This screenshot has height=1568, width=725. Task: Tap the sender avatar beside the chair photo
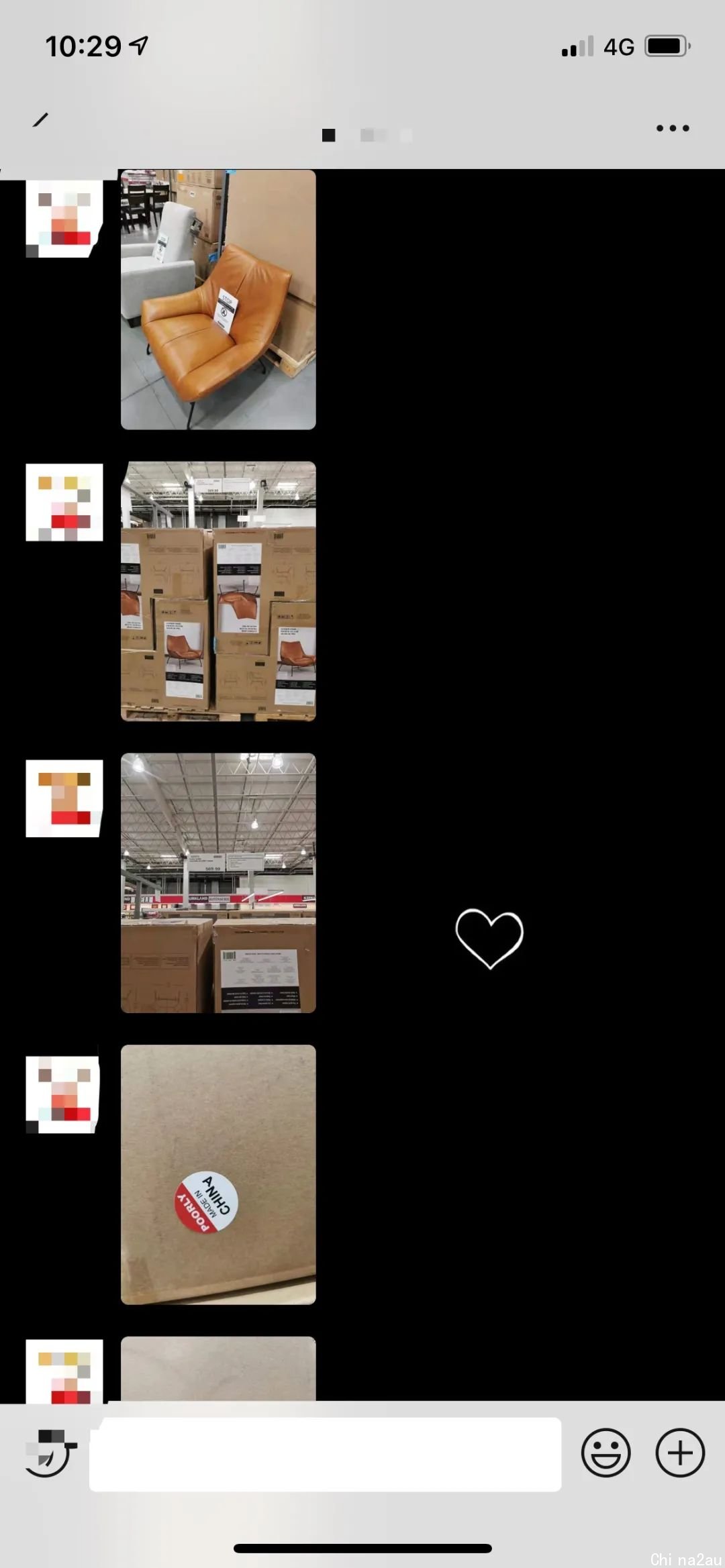[x=64, y=219]
